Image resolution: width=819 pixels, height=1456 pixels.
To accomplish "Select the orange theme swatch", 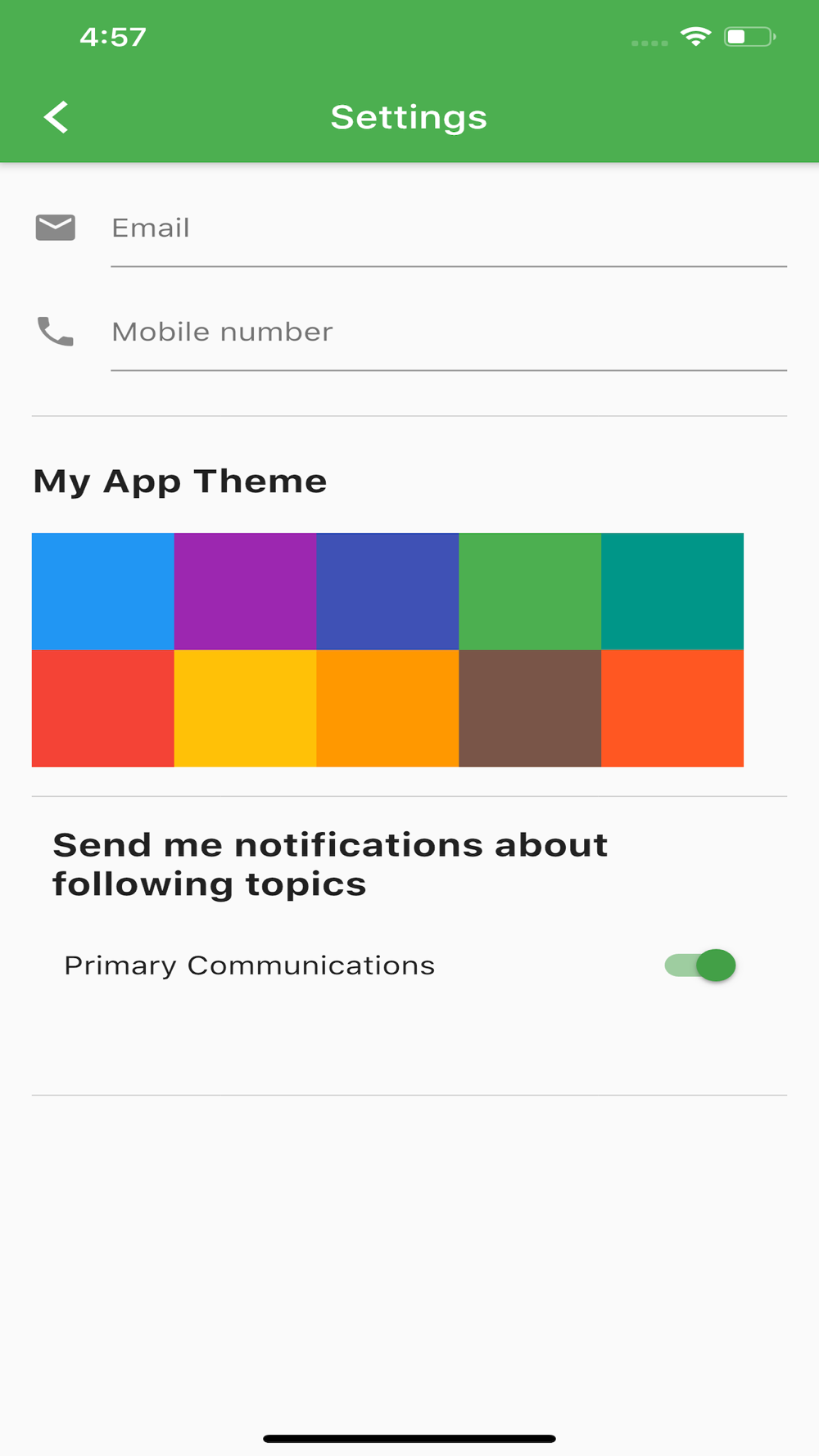I will (388, 708).
